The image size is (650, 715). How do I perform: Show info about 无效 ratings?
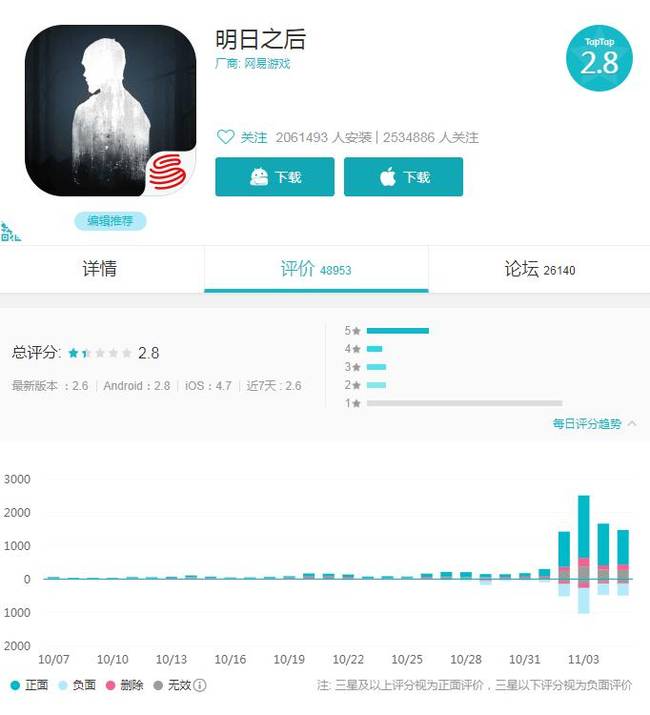[x=200, y=685]
